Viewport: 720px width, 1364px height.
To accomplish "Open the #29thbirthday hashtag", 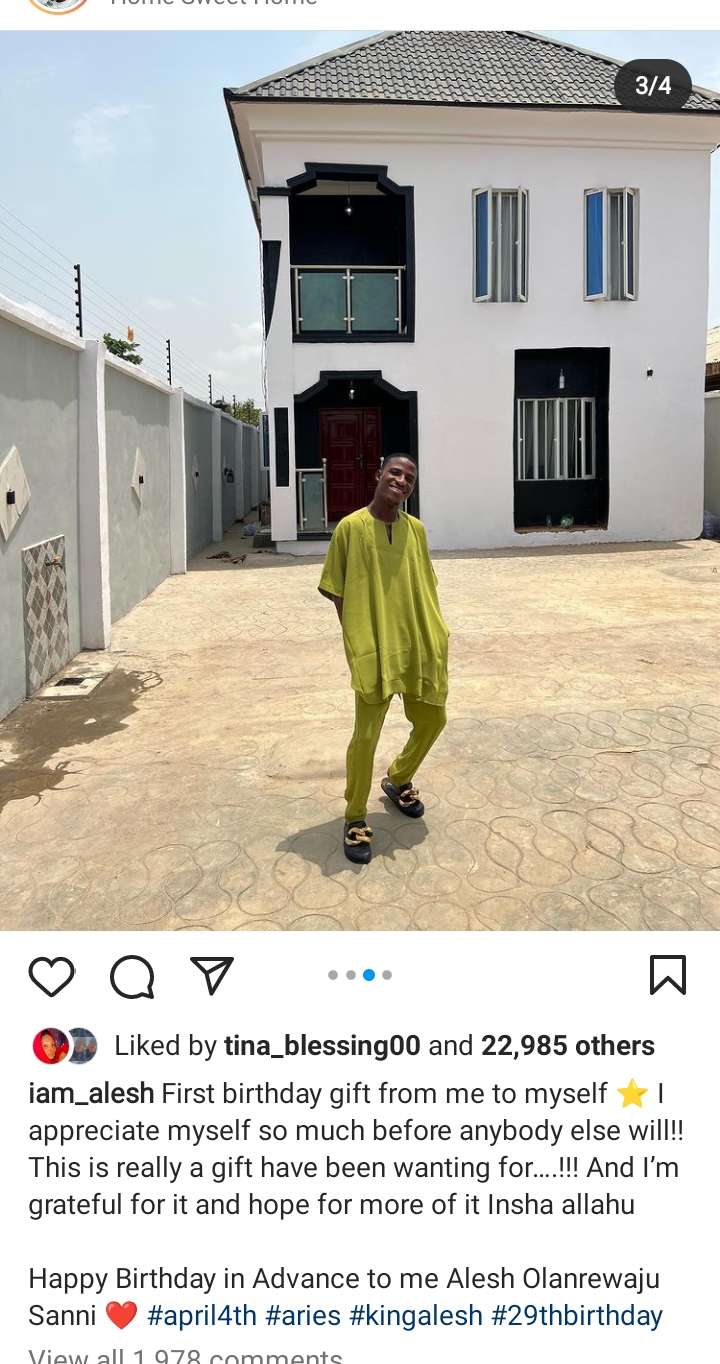I will [x=576, y=1315].
